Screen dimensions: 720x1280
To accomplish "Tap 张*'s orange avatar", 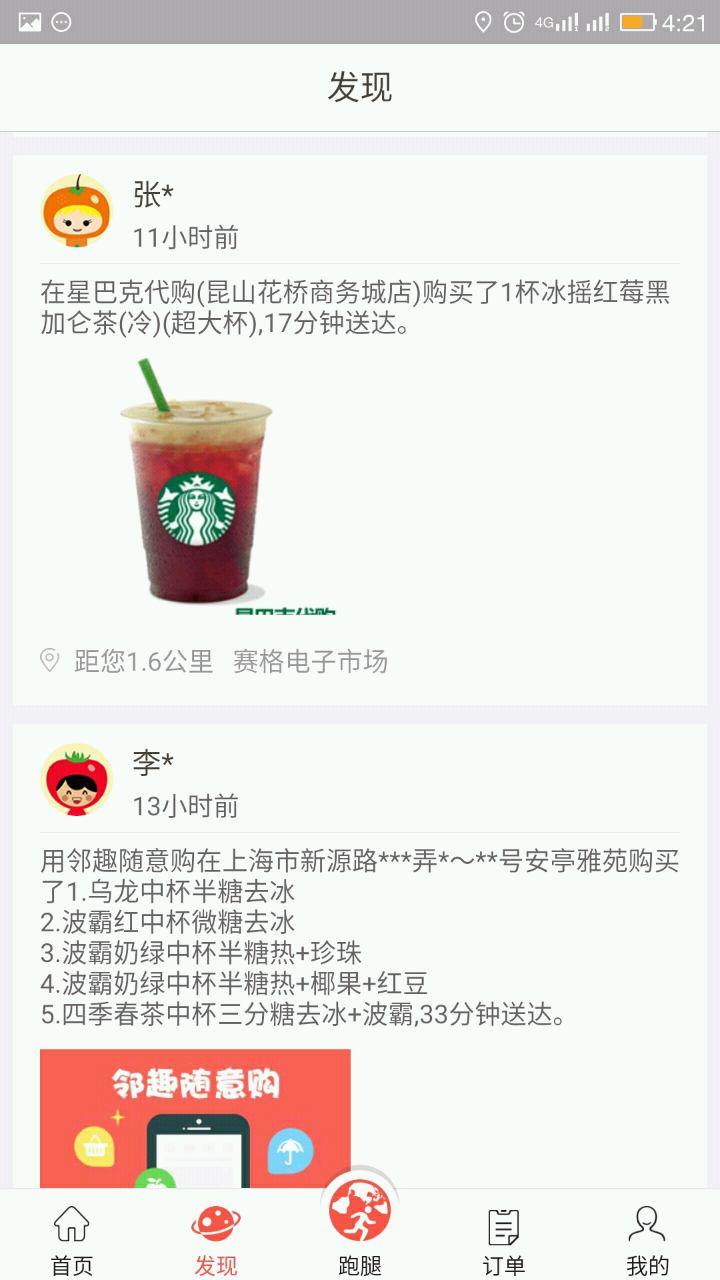I will click(x=77, y=211).
